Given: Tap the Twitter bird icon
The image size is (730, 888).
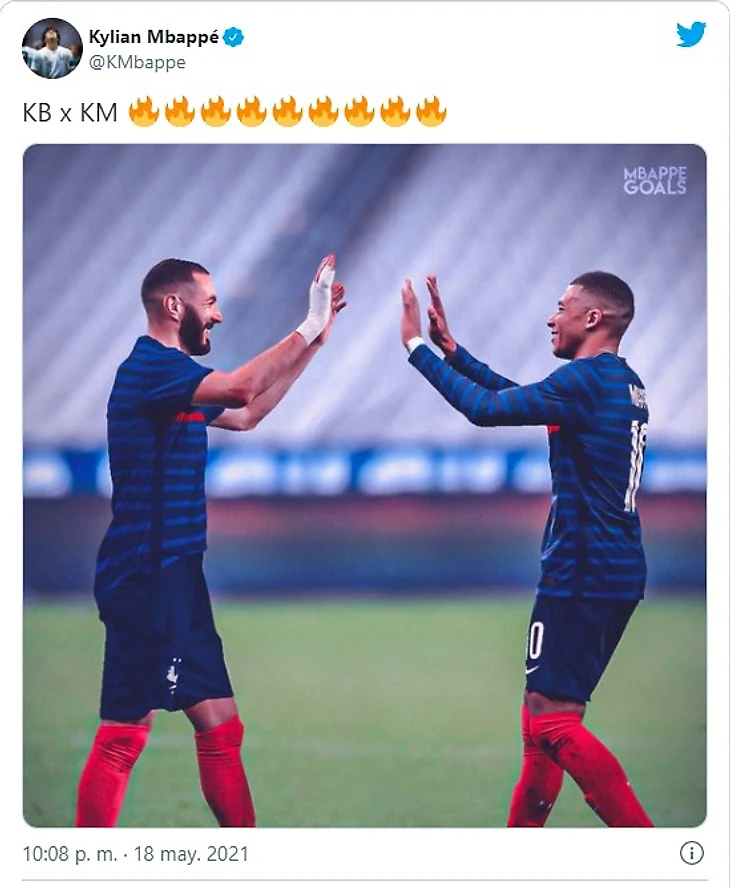Looking at the screenshot, I should click(690, 35).
